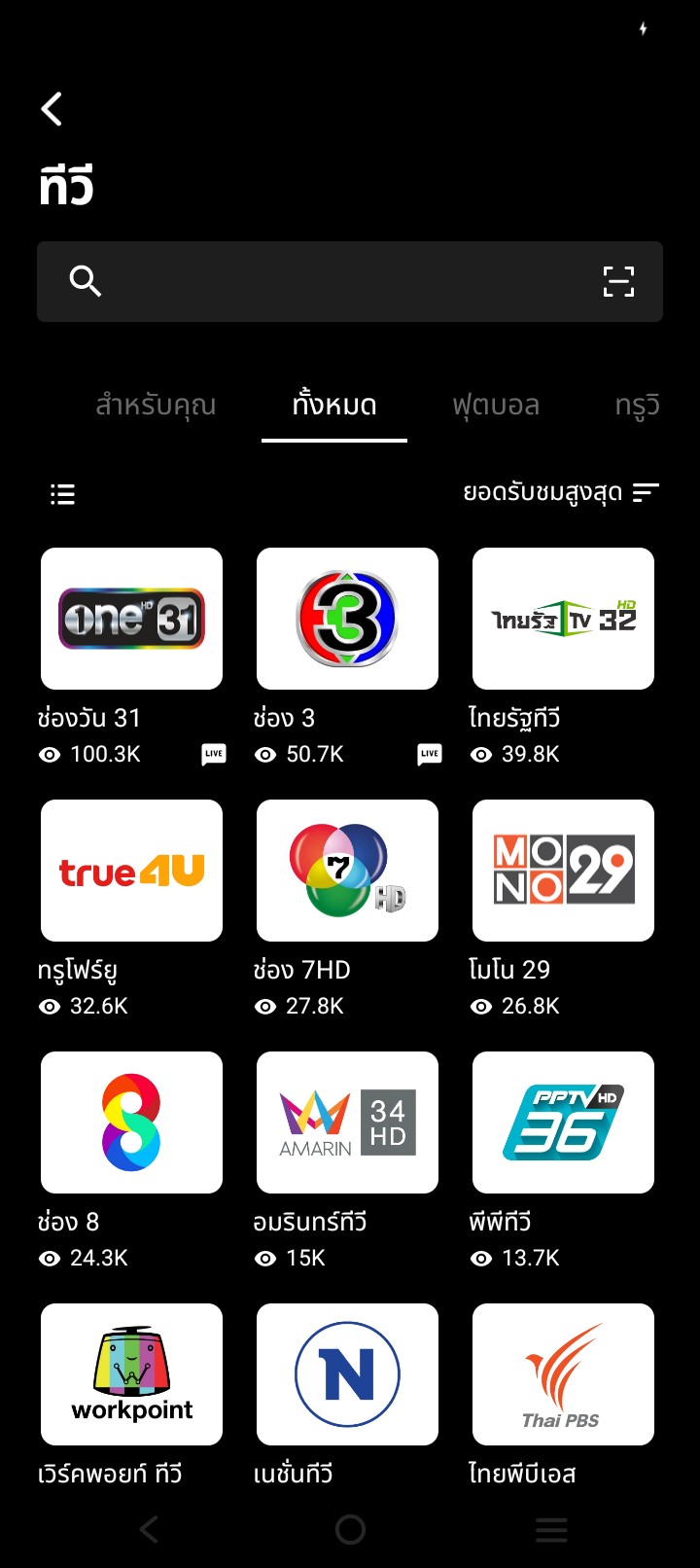Open the พีพีทีวี channel
This screenshot has width=700, height=1568.
pos(563,1123)
